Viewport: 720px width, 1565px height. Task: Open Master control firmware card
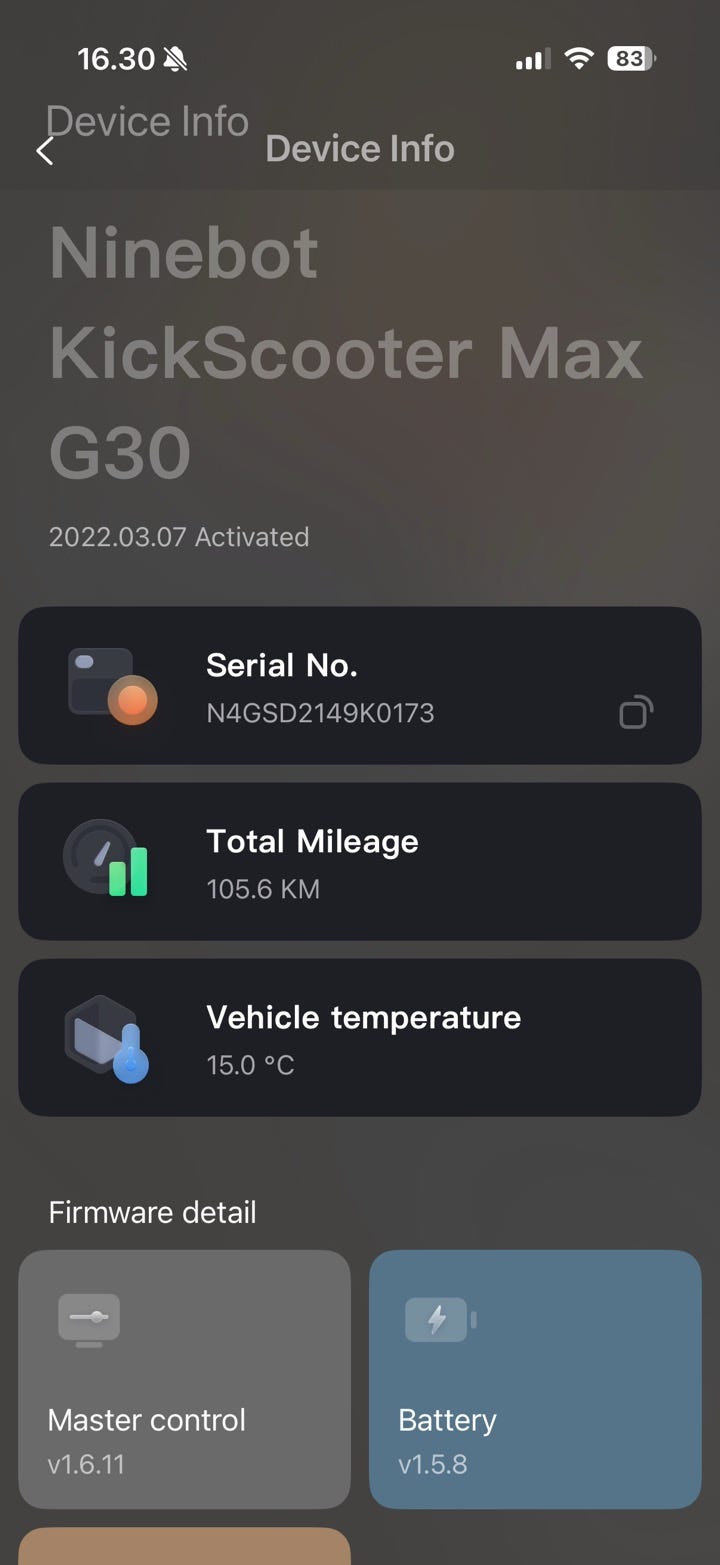pos(185,1378)
